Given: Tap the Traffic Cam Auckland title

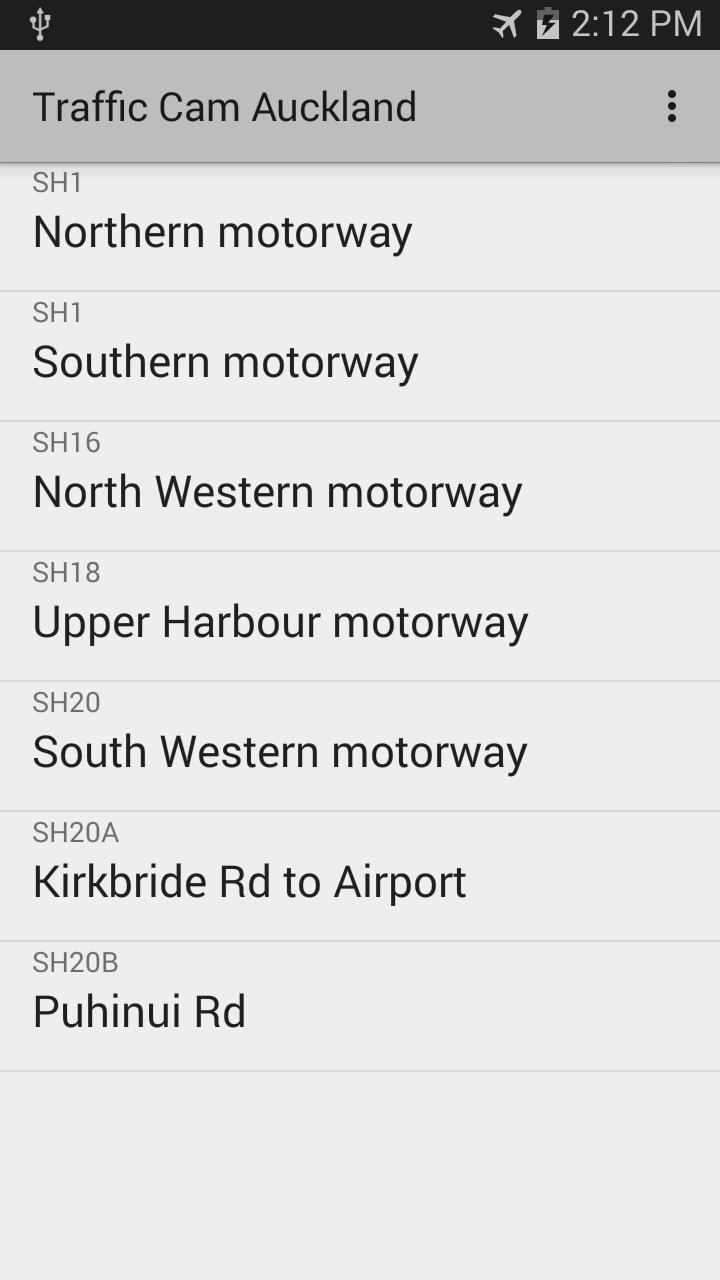Looking at the screenshot, I should (225, 105).
